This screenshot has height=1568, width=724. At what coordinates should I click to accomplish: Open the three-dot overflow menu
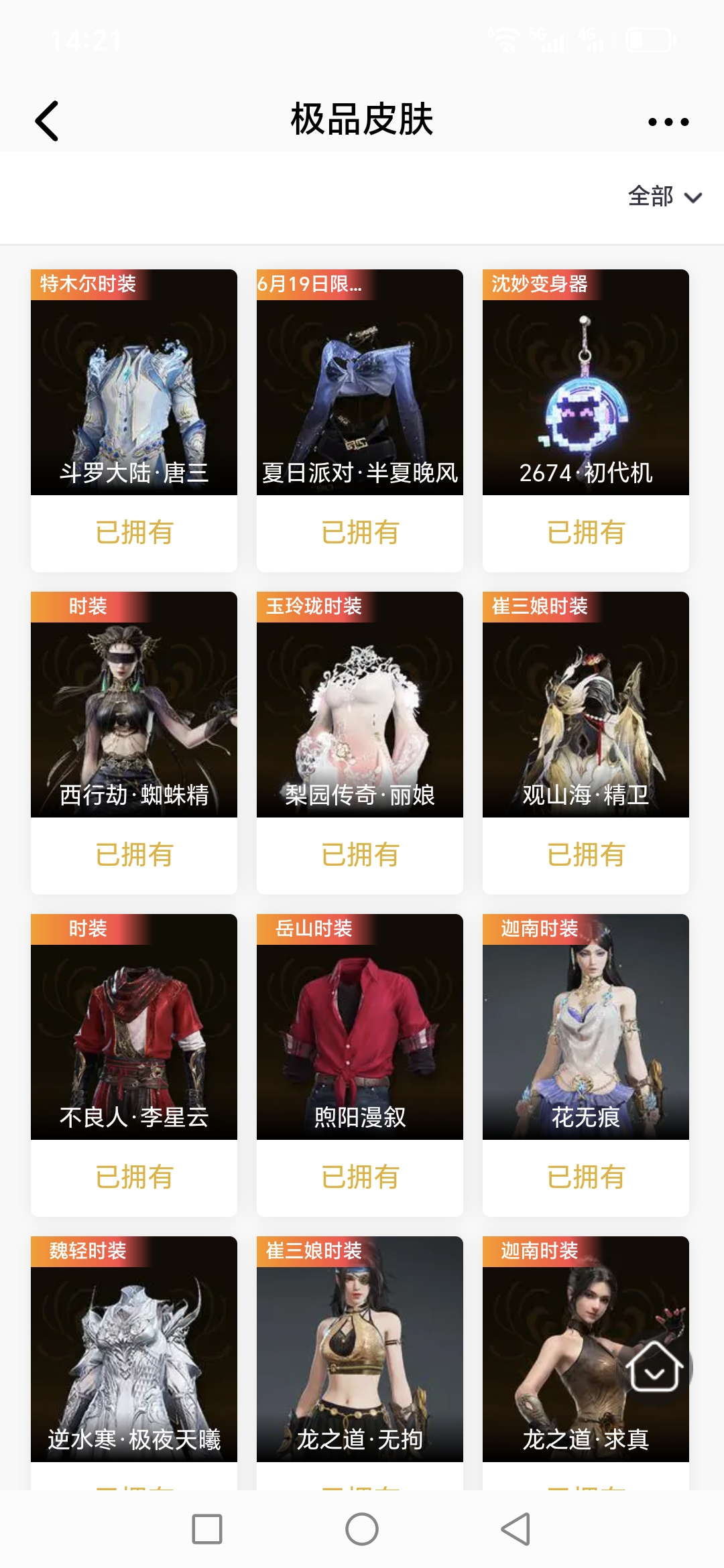[x=668, y=122]
